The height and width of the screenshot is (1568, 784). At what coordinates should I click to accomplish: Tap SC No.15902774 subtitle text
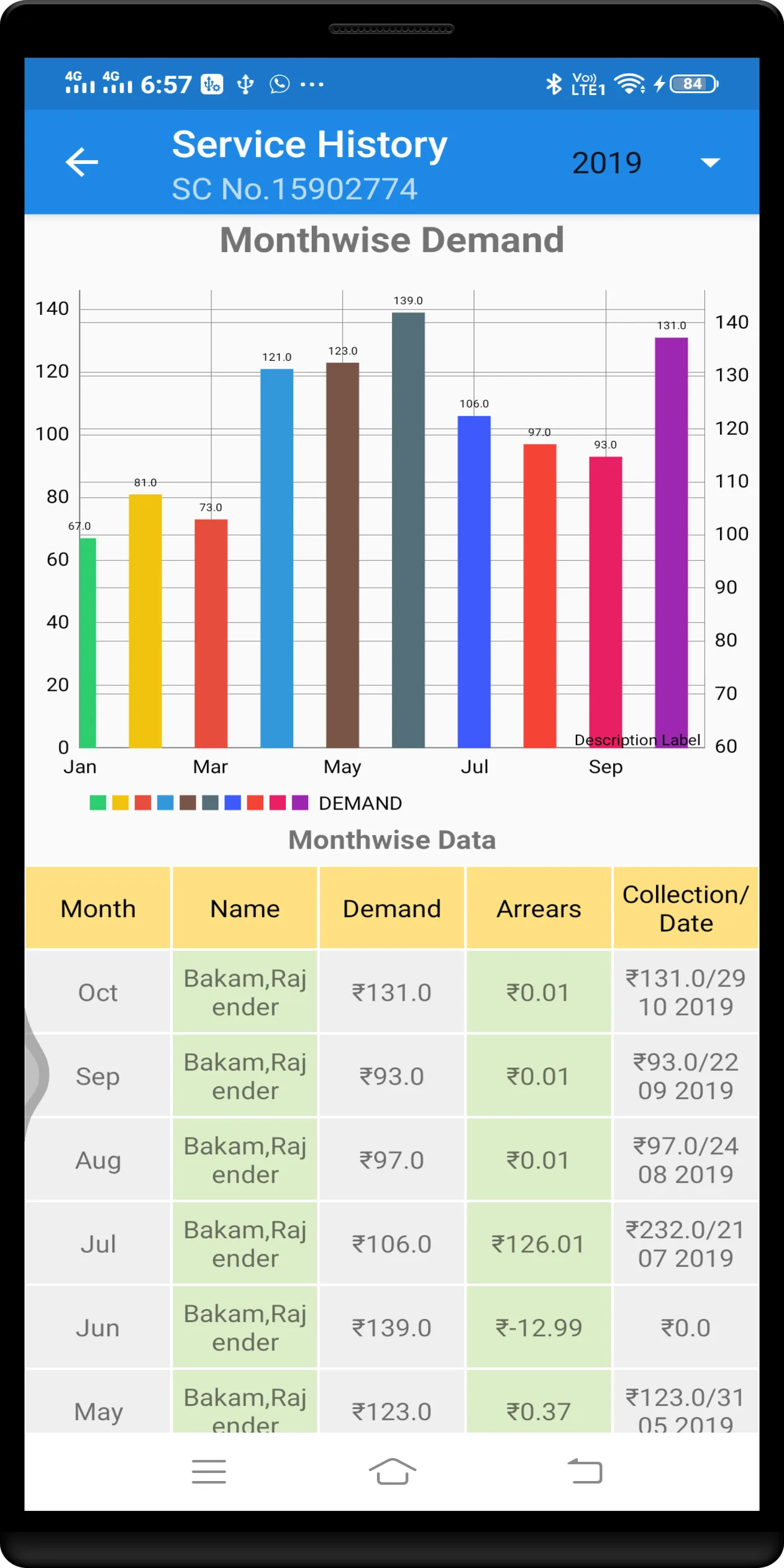tap(295, 189)
